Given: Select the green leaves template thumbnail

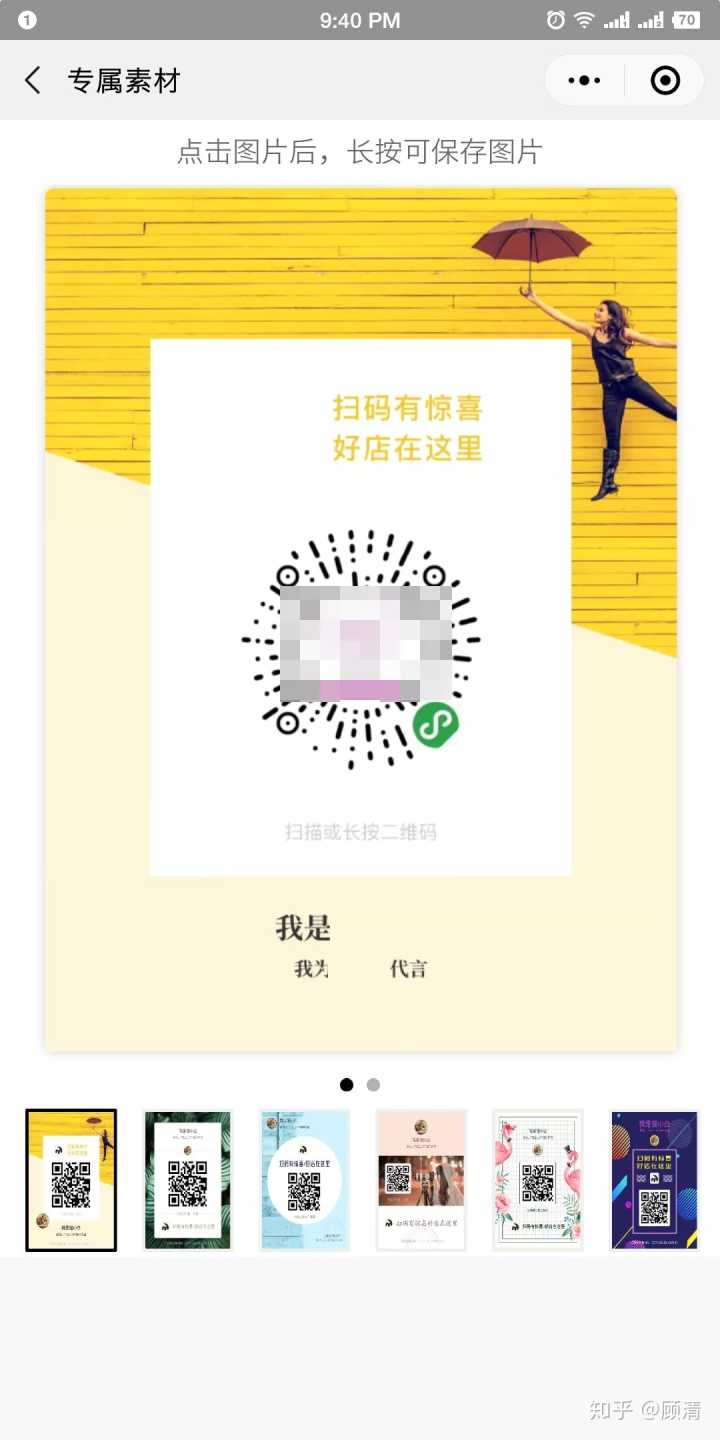Looking at the screenshot, I should click(188, 1180).
